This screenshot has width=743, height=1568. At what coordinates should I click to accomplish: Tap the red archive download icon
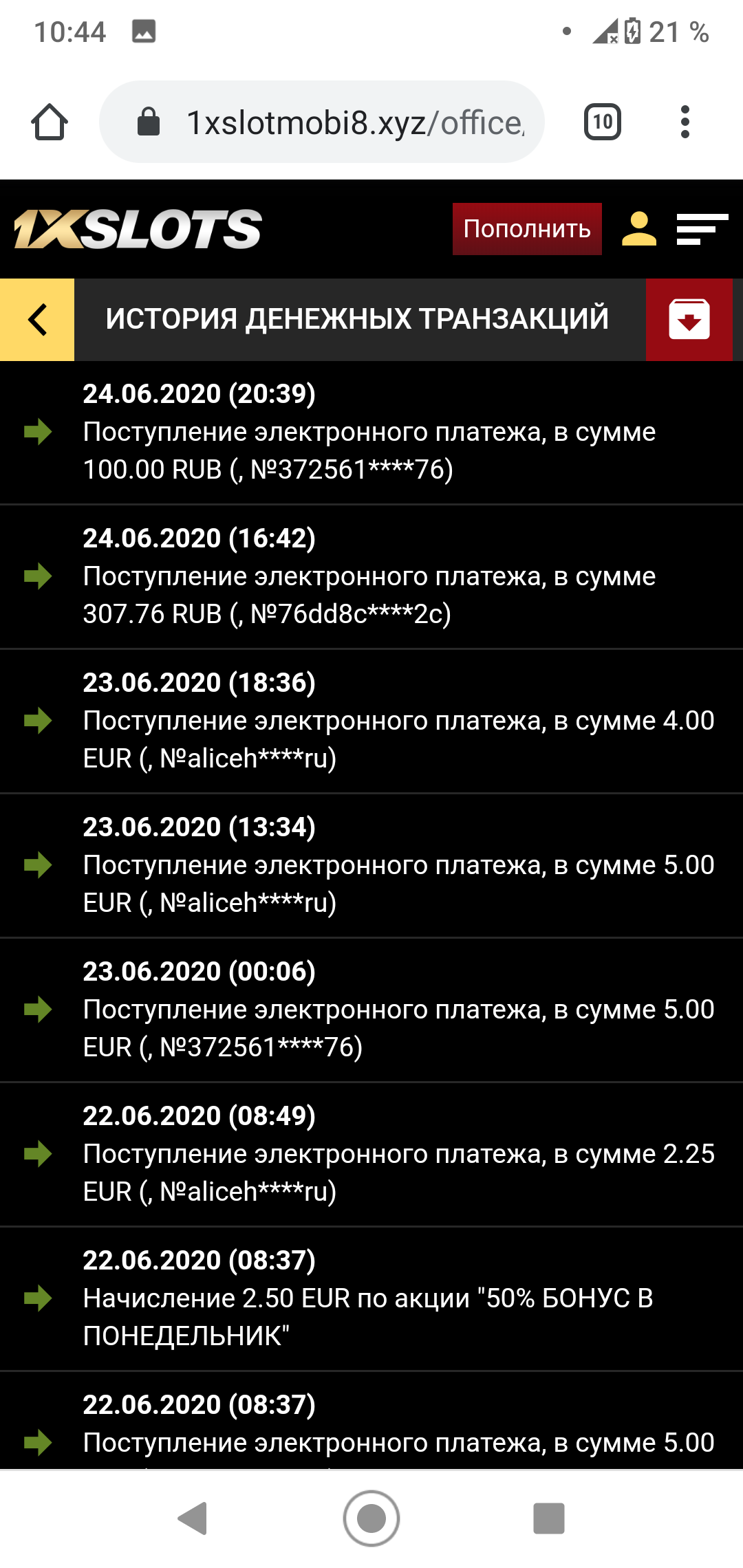pos(689,320)
